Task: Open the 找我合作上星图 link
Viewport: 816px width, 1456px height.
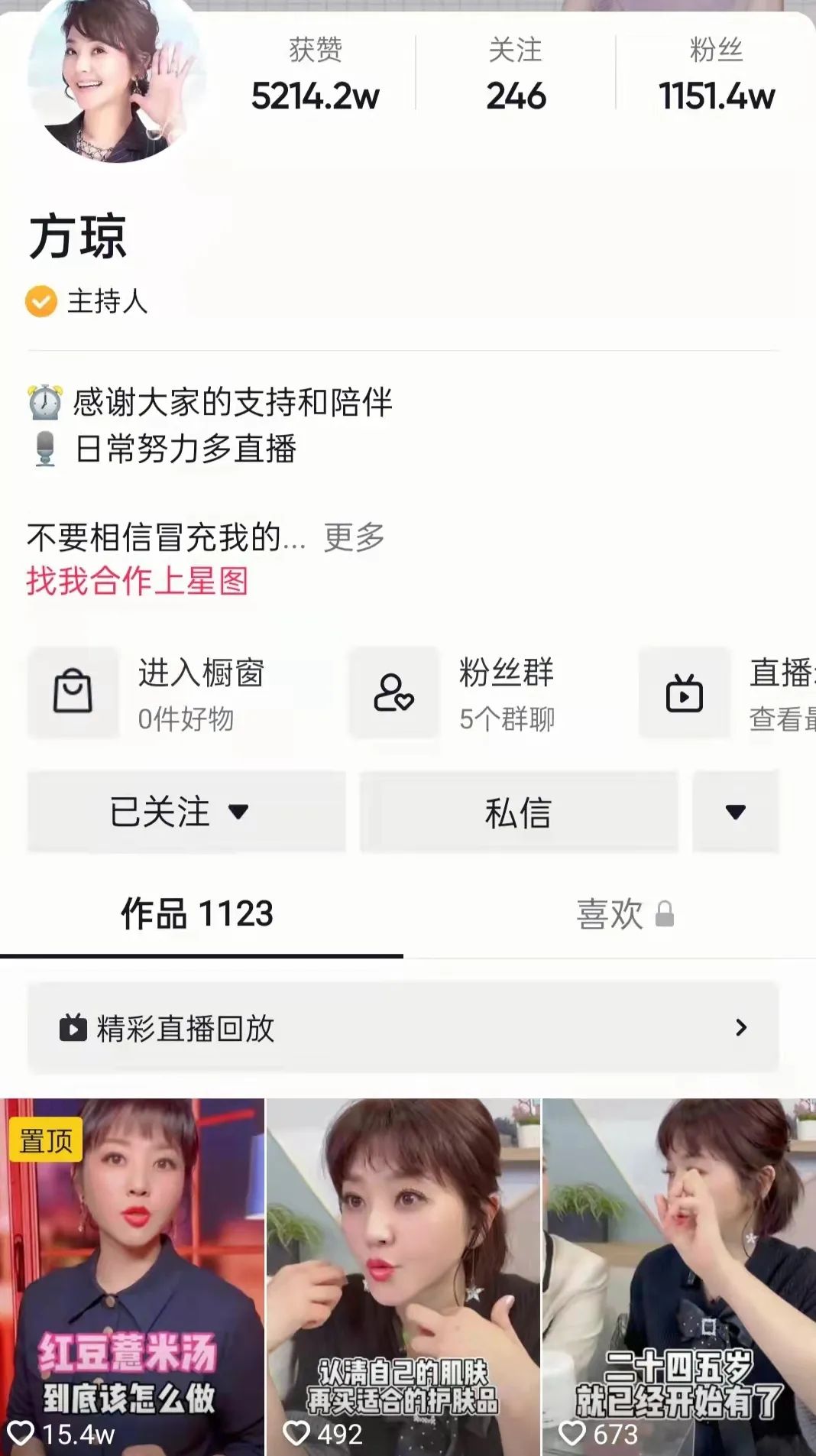Action: point(138,581)
